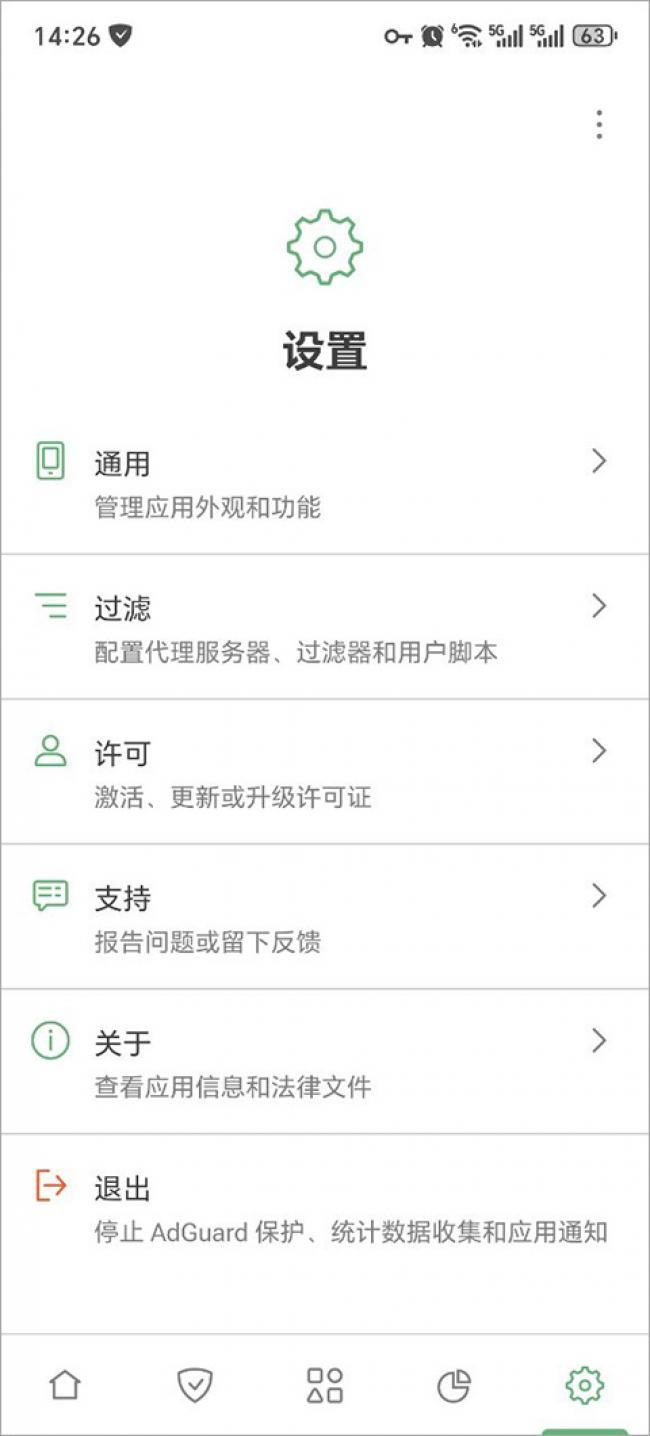Open 过滤 filtering settings
Screen dimensions: 650x1436
[324, 627]
